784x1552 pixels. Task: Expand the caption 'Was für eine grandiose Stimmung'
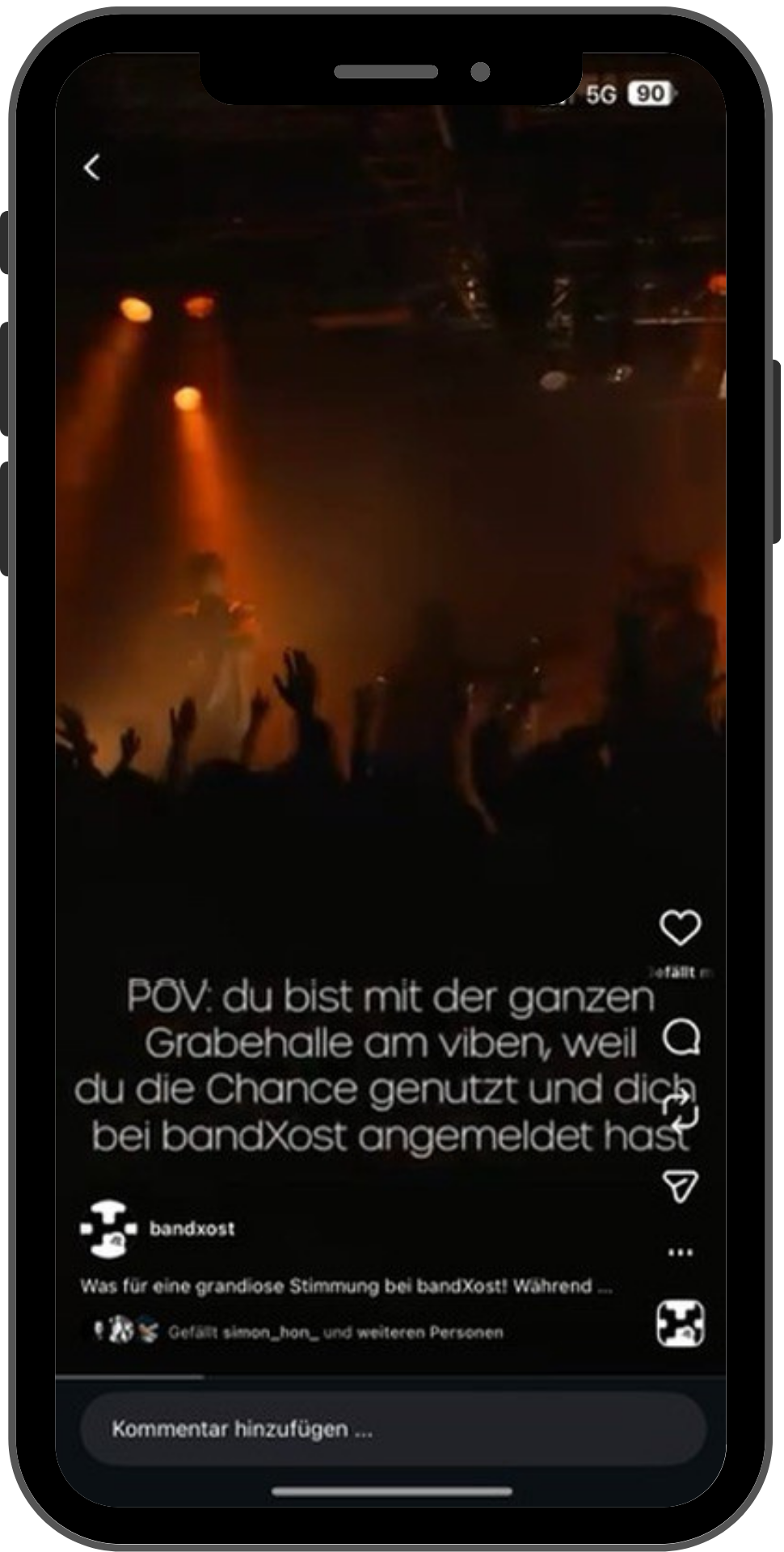[346, 1286]
